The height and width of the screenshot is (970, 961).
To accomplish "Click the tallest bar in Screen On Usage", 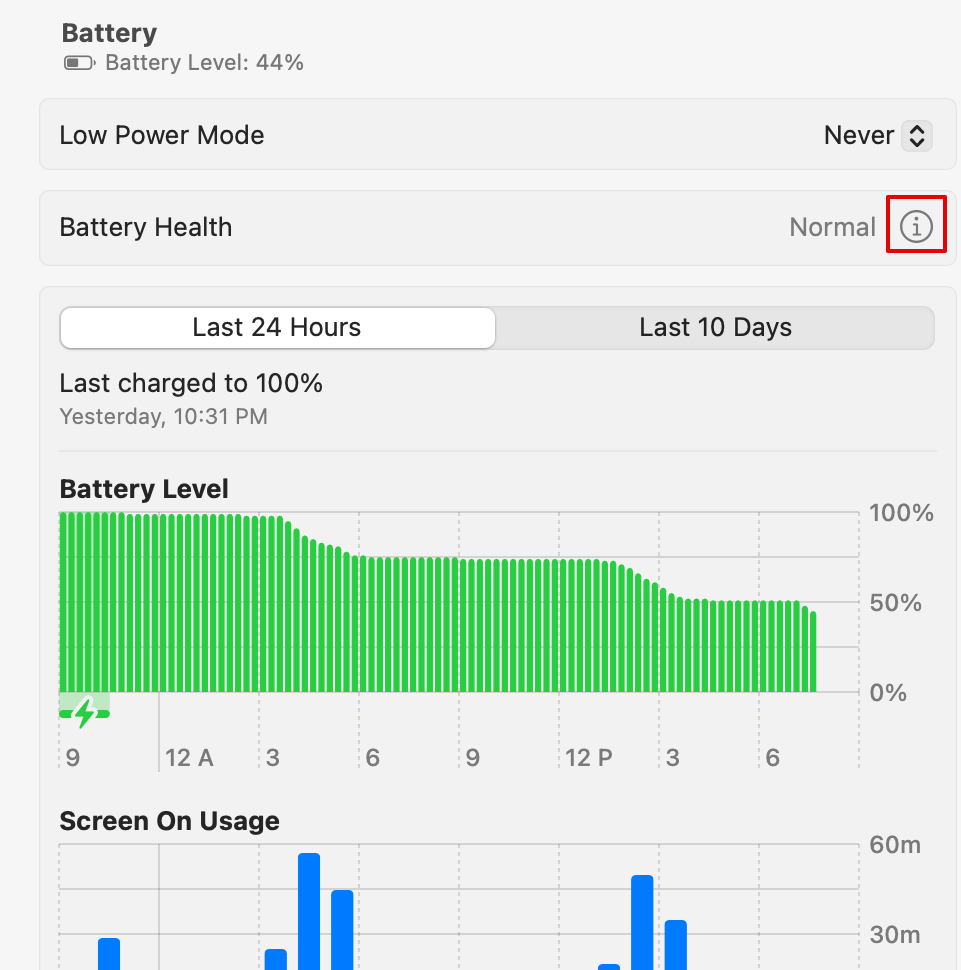I will 309,910.
